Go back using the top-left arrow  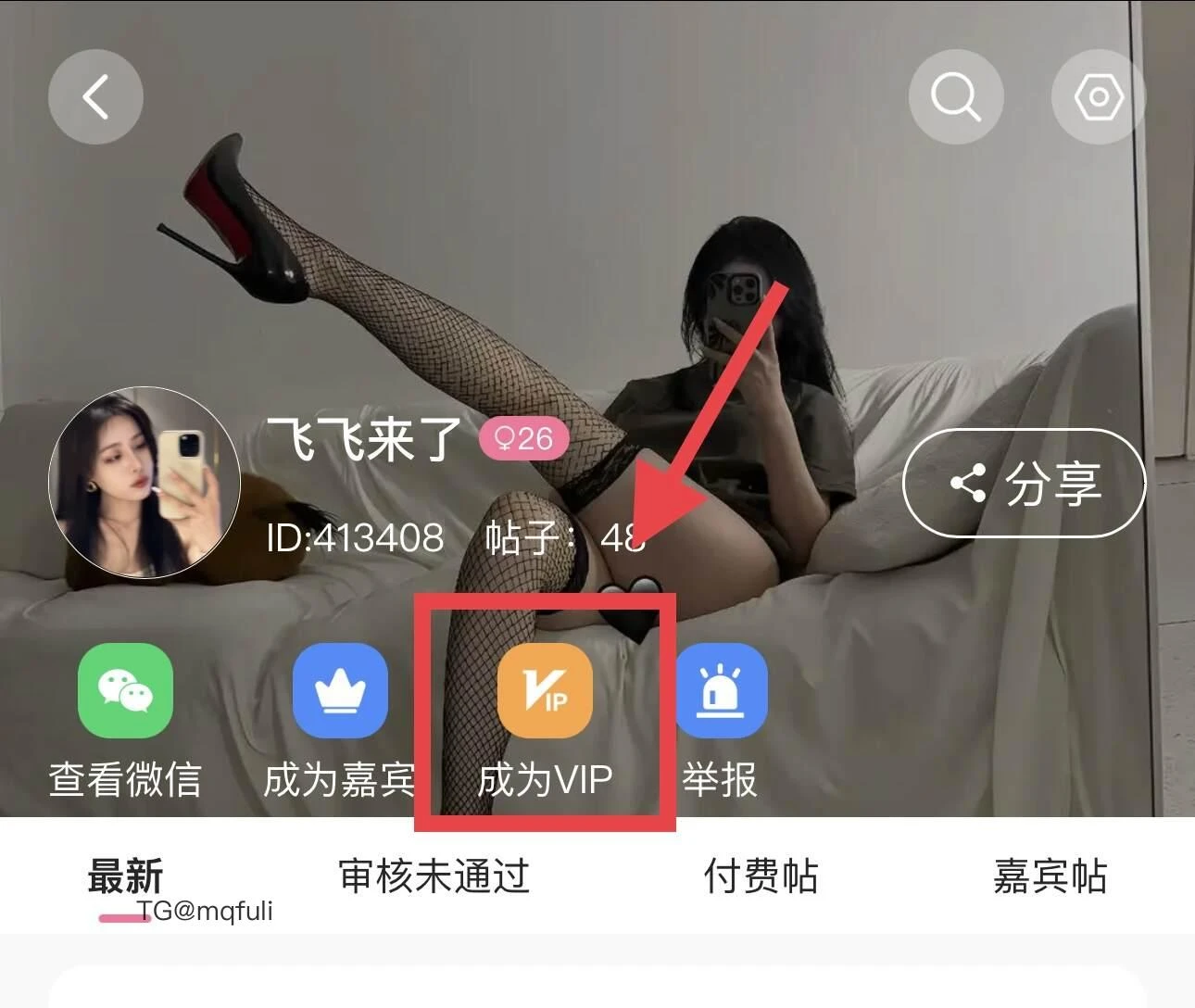pyautogui.click(x=95, y=96)
